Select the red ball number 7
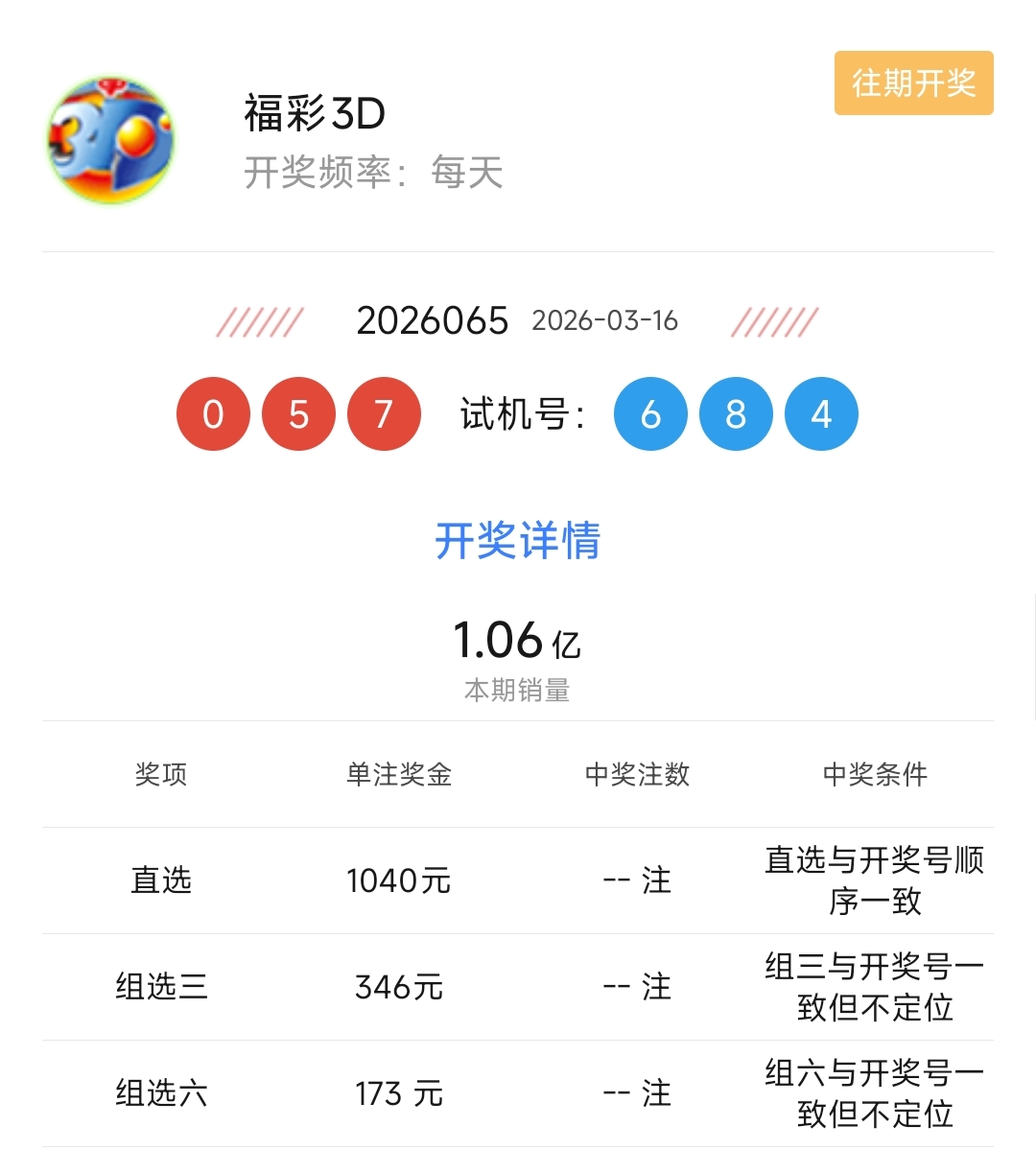Viewport: 1036px width, 1150px height. coord(383,413)
